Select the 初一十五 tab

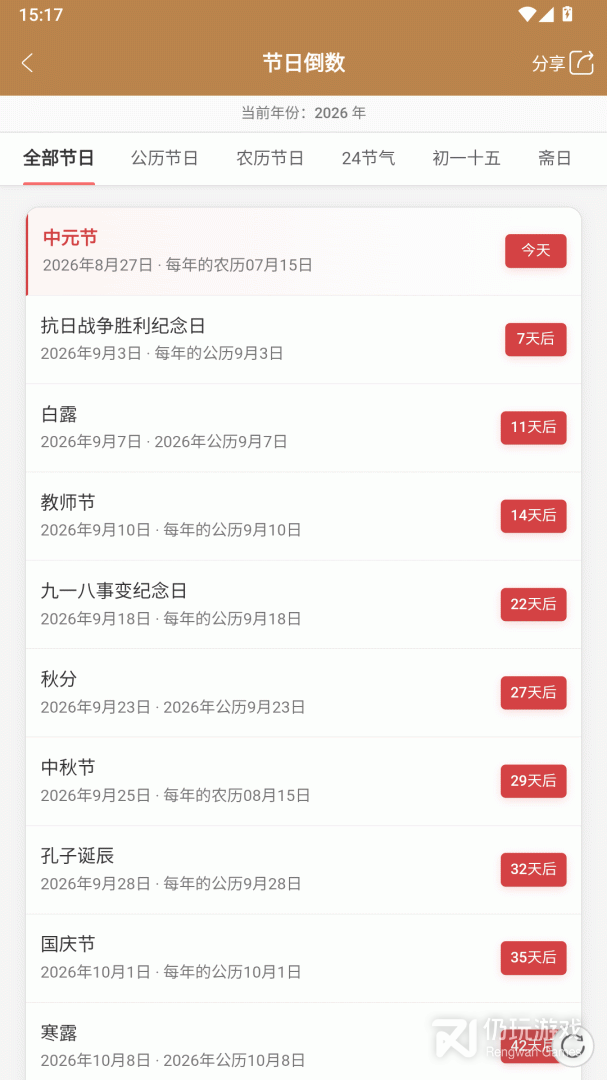coord(466,158)
